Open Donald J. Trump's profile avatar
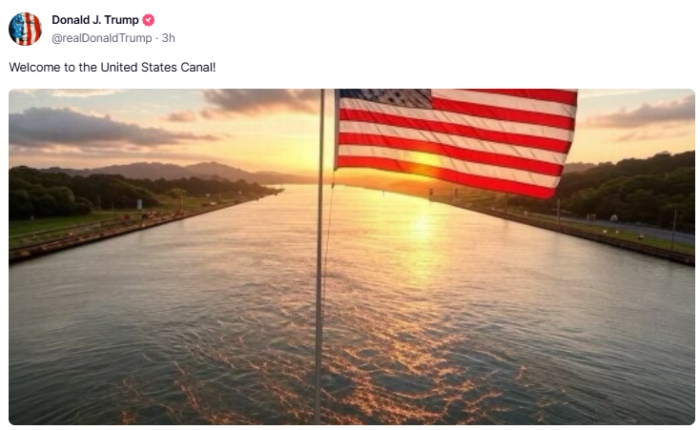Viewport: 700px width, 430px height. click(x=25, y=29)
